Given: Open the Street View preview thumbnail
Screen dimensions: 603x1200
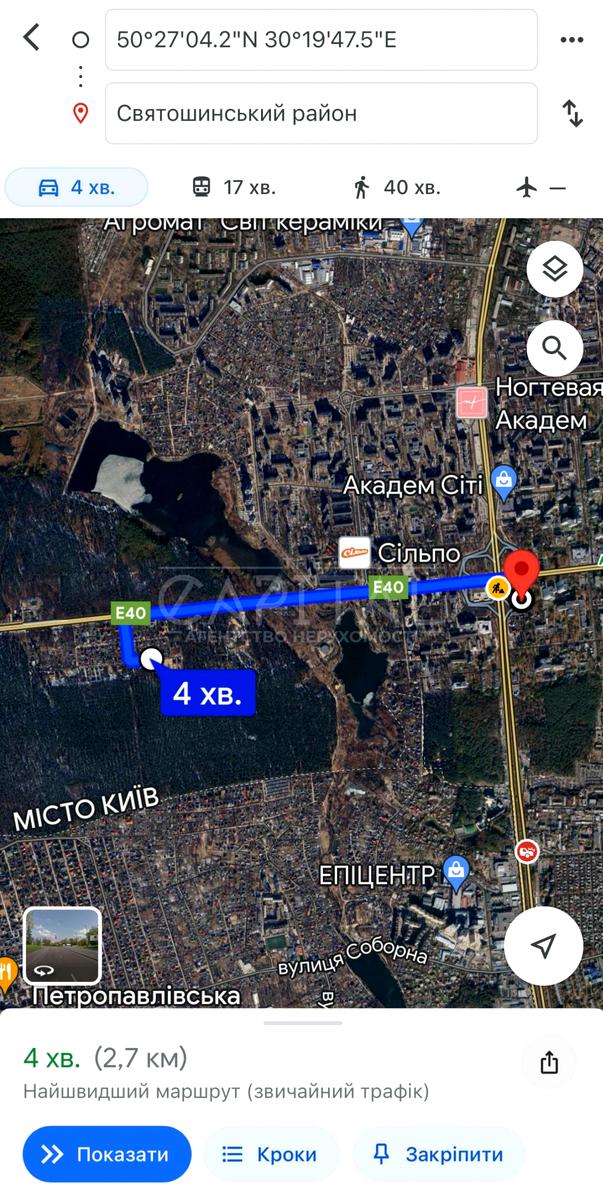Looking at the screenshot, I should click(x=62, y=945).
